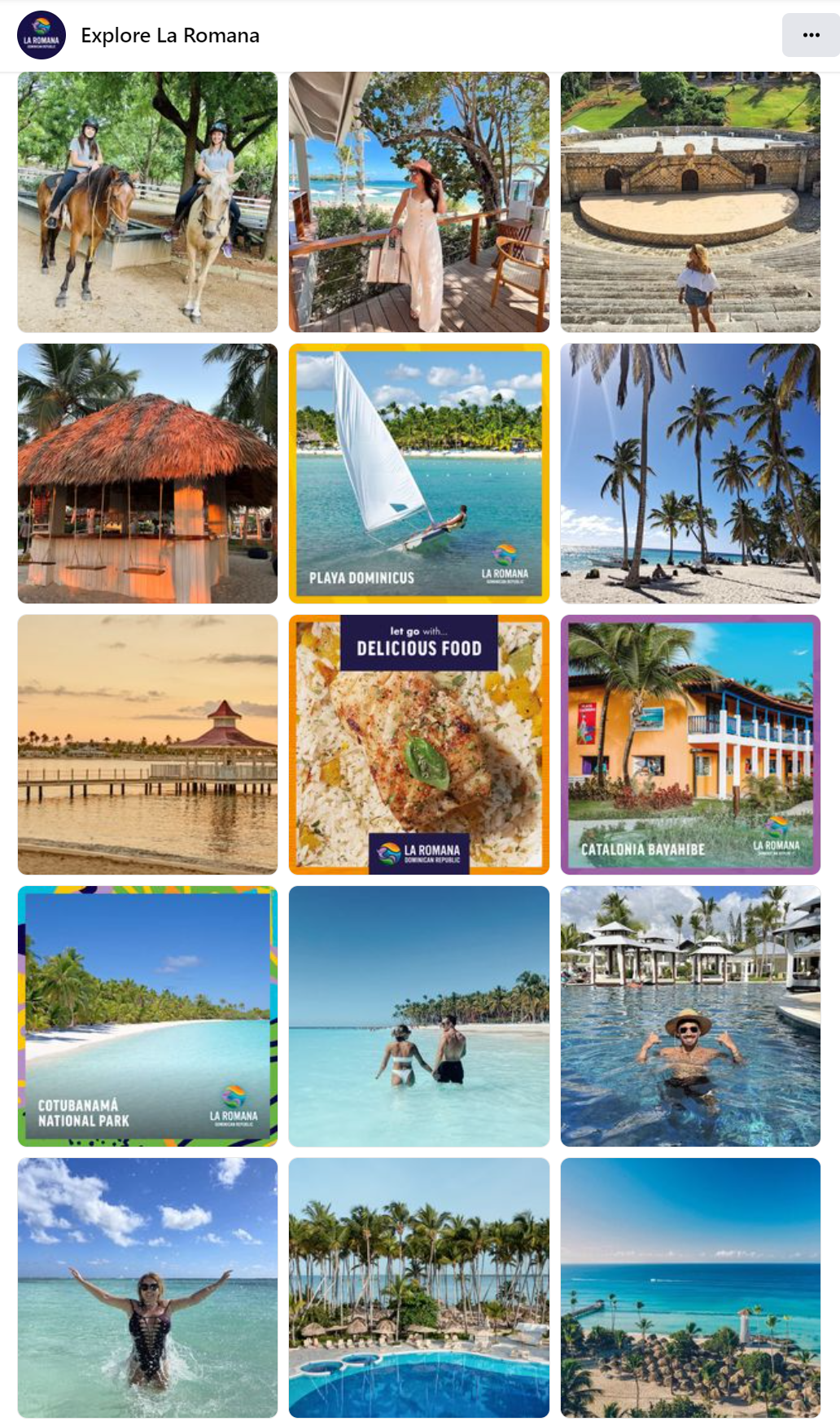The height and width of the screenshot is (1426, 840).
Task: Open the aerial beach lighthouse photo
Action: [x=689, y=1287]
